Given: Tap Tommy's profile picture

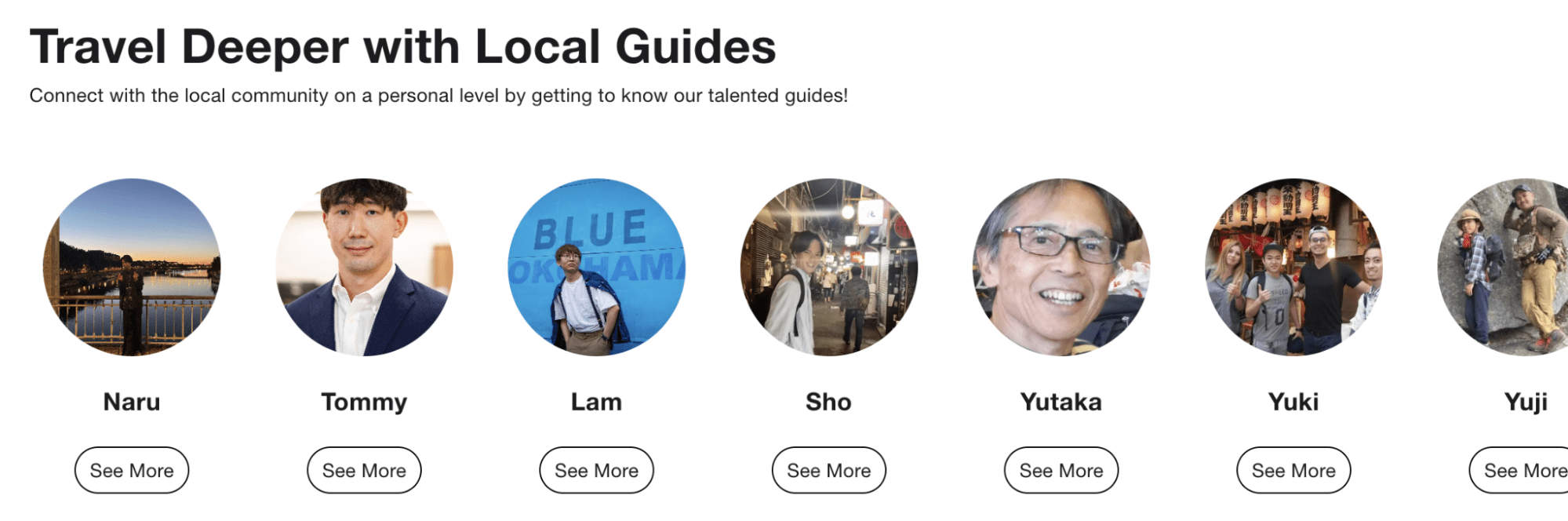Looking at the screenshot, I should [x=364, y=267].
